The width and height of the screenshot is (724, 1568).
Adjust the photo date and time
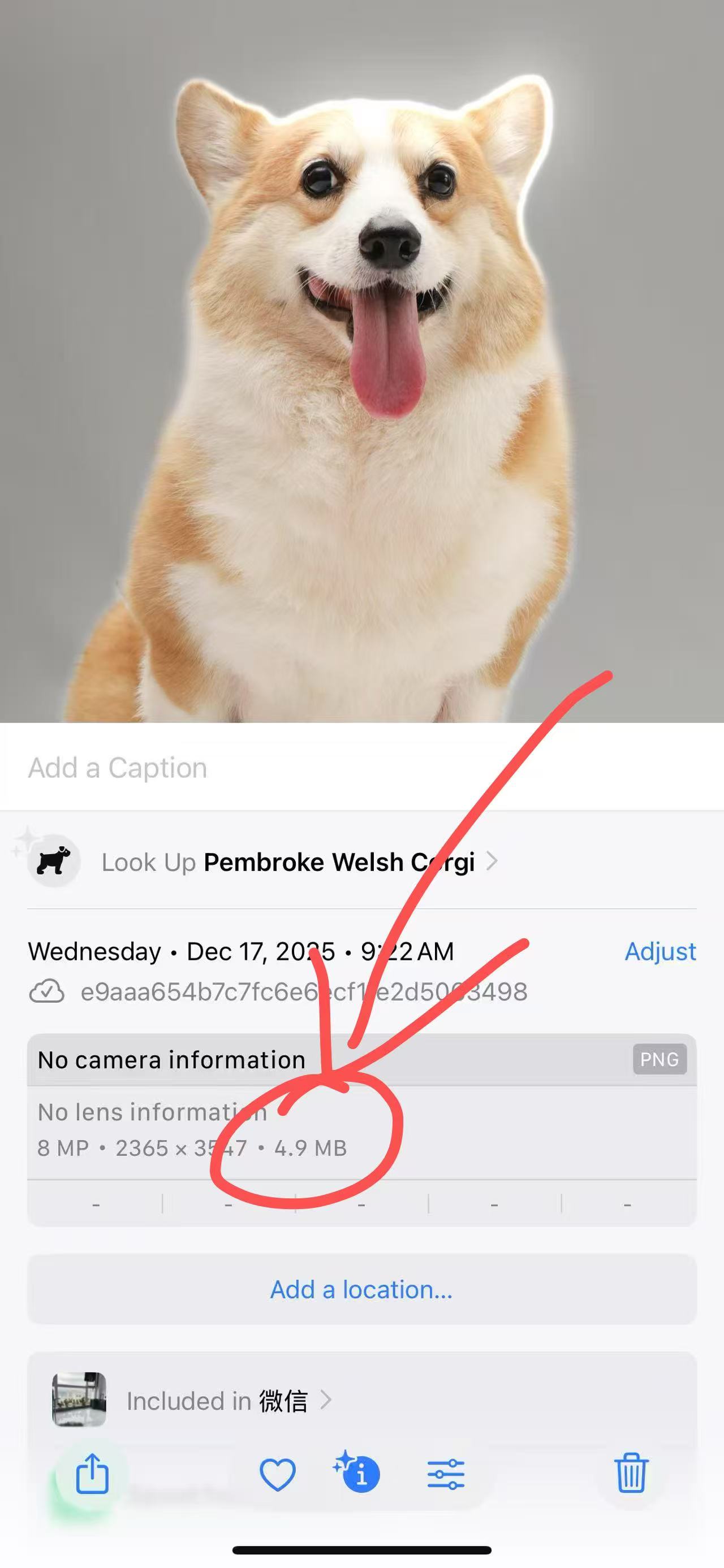coord(660,951)
